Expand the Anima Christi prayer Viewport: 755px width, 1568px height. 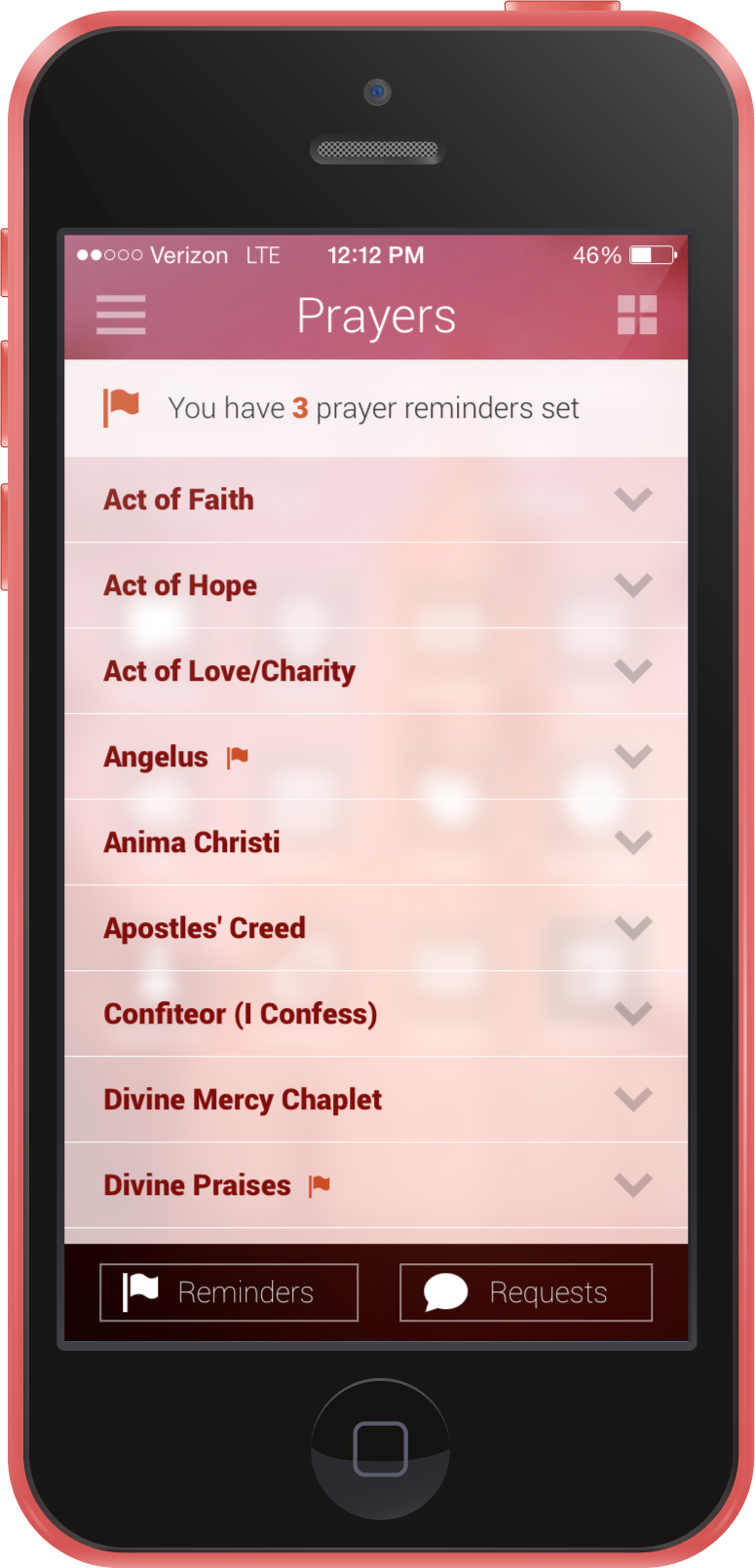pos(632,842)
